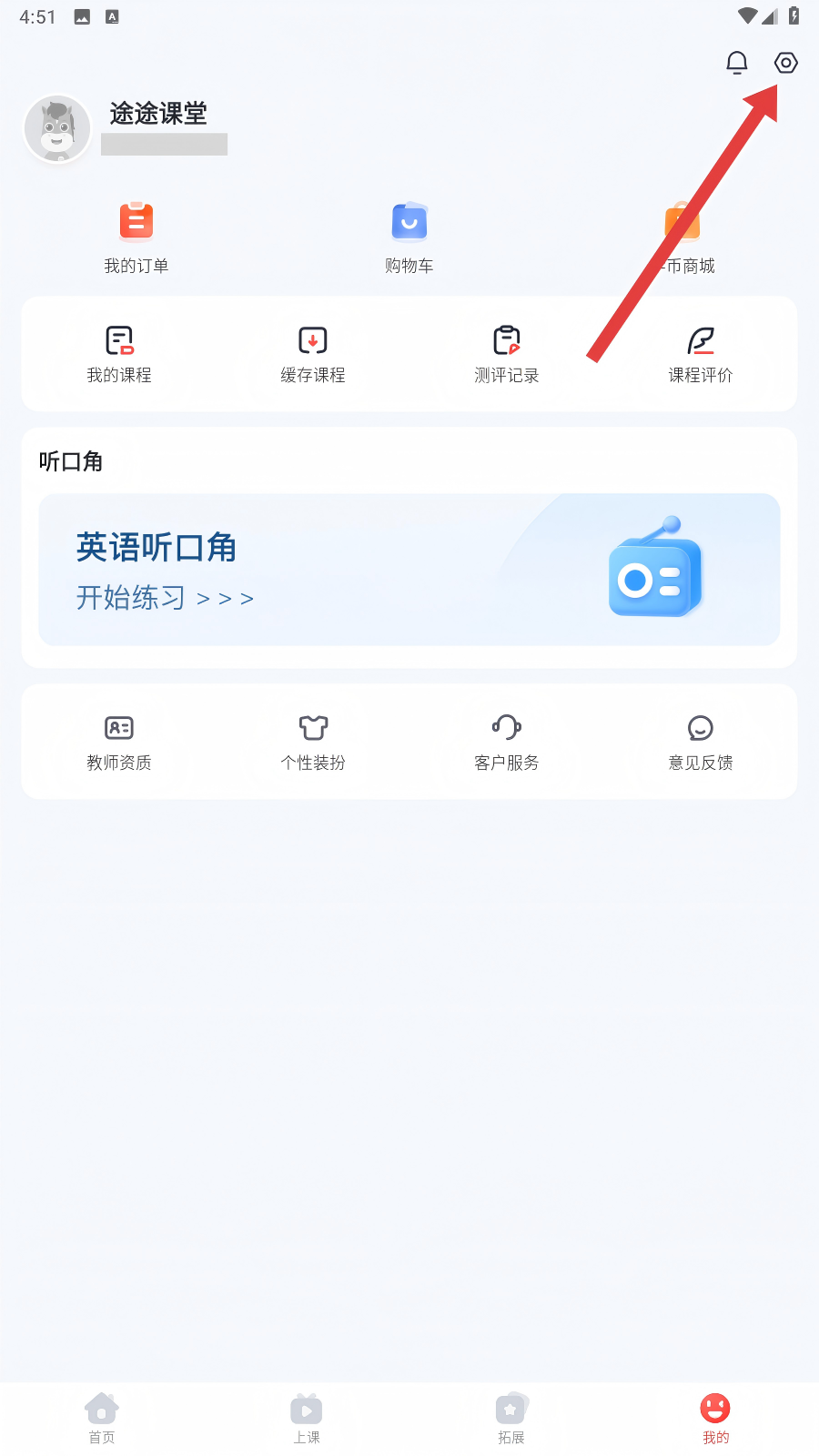Open 教师资质 teacher qualifications
819x1456 pixels.
point(119,742)
